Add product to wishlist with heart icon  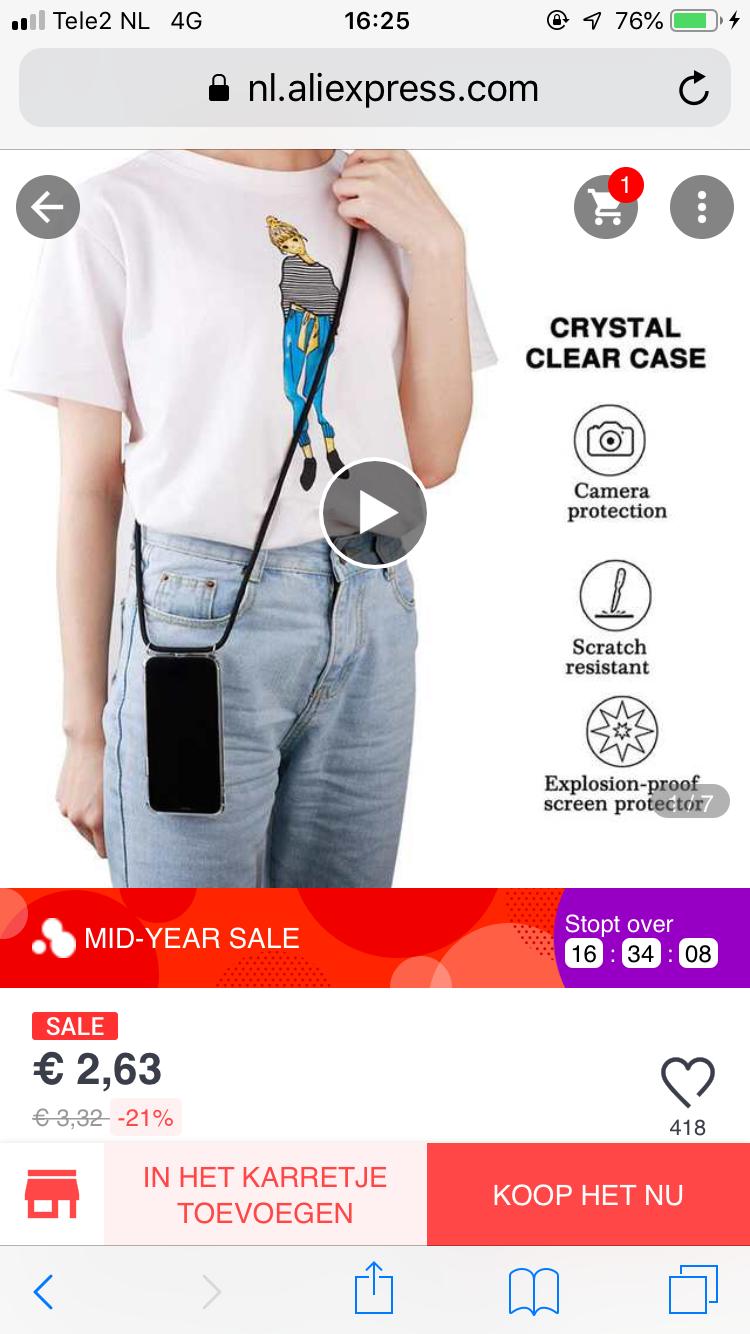pyautogui.click(x=688, y=1083)
